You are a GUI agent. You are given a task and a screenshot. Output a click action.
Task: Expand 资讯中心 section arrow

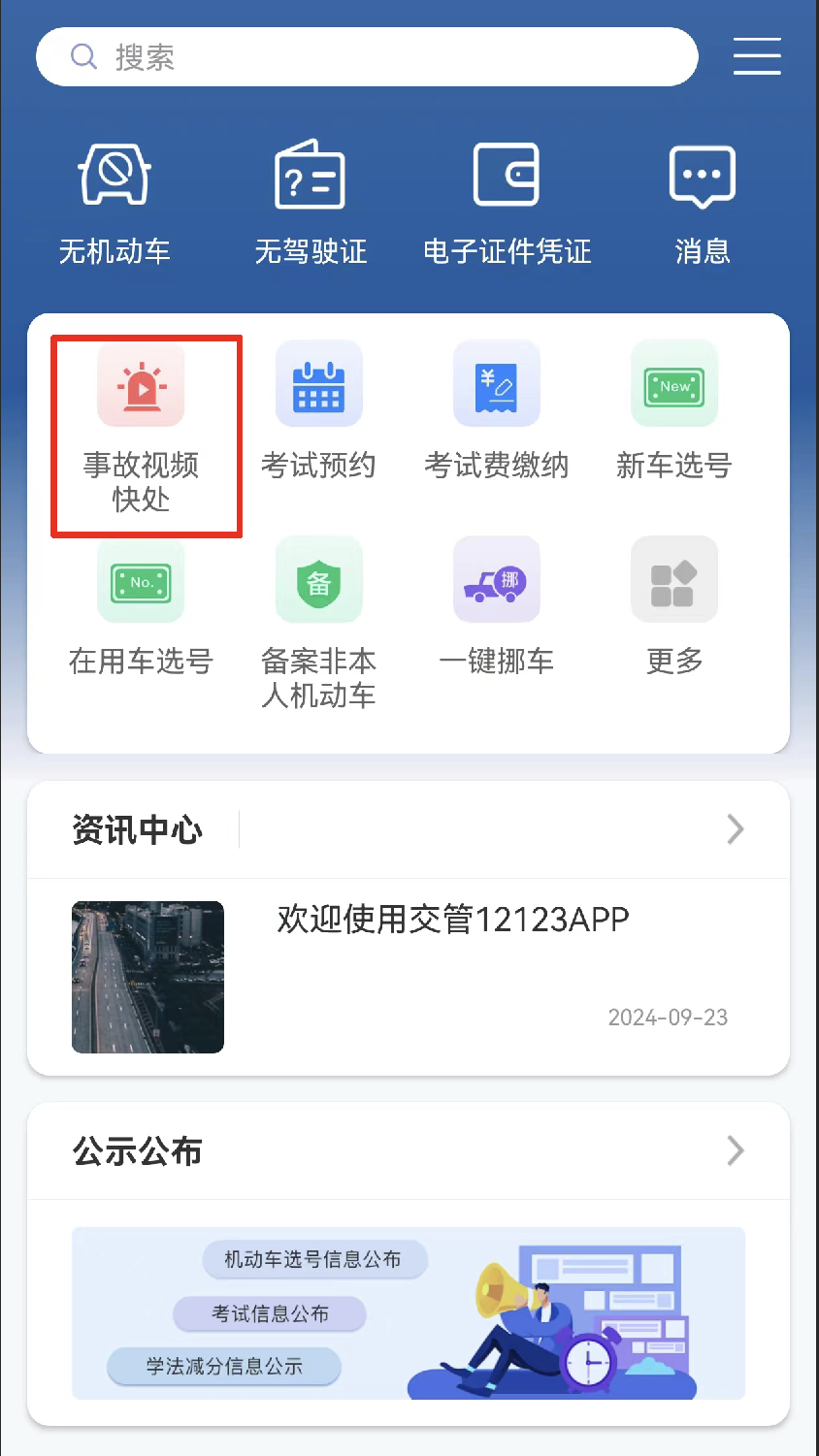click(x=736, y=829)
